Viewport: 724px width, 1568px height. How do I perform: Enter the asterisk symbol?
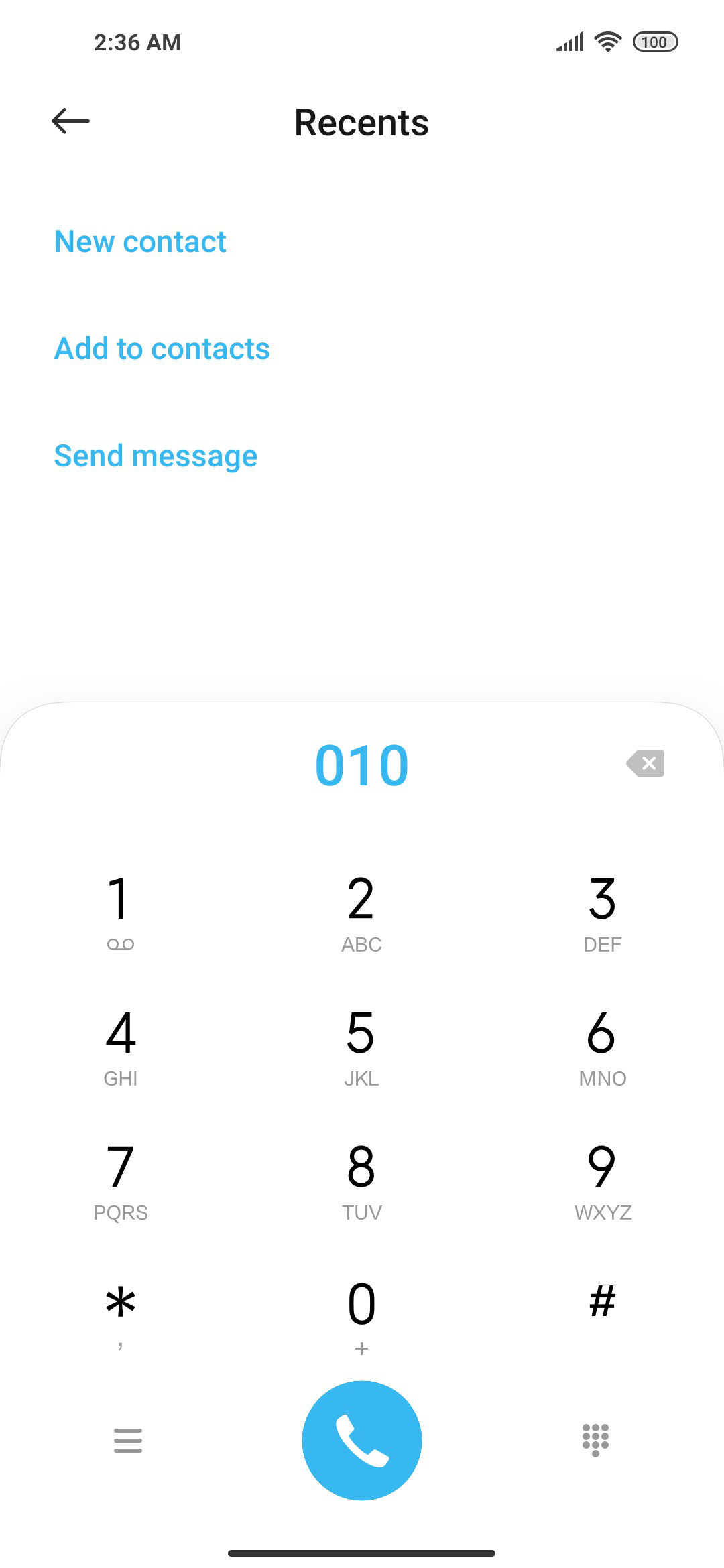121,1315
